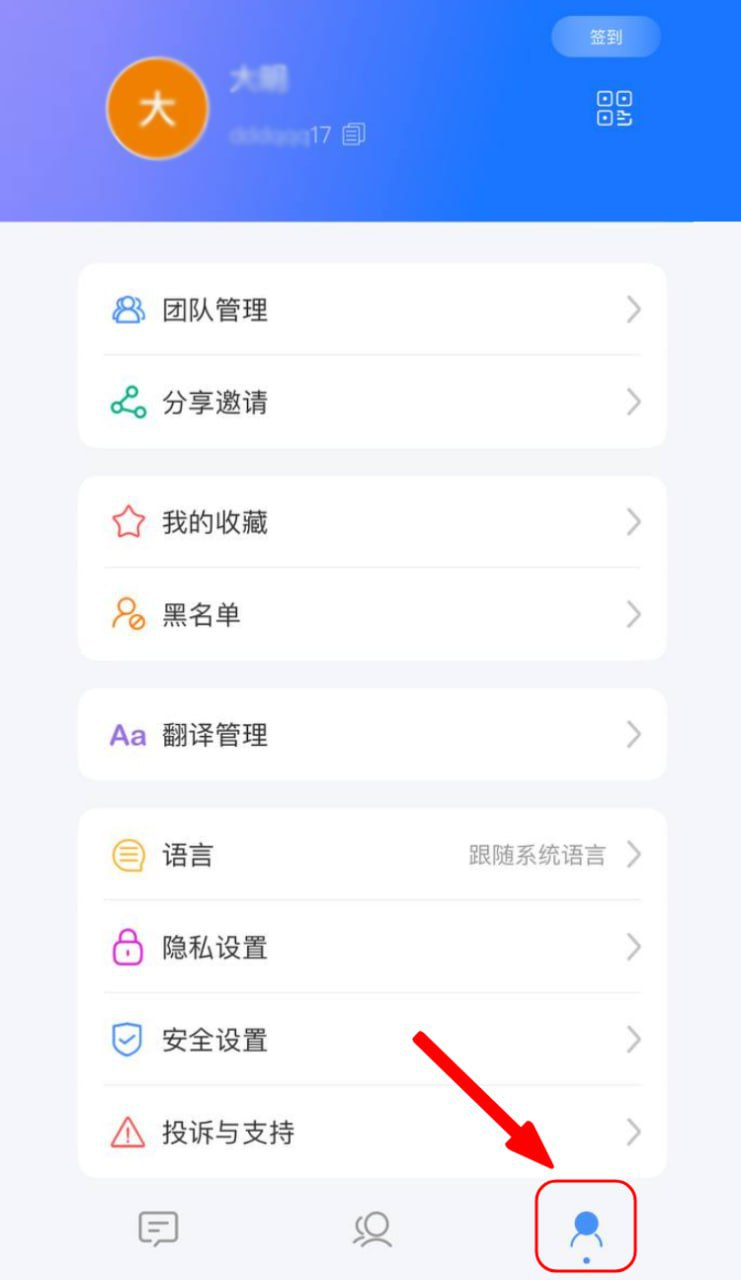The width and height of the screenshot is (741, 1280).
Task: Go to 我的收藏 favorites
Action: coord(372,522)
